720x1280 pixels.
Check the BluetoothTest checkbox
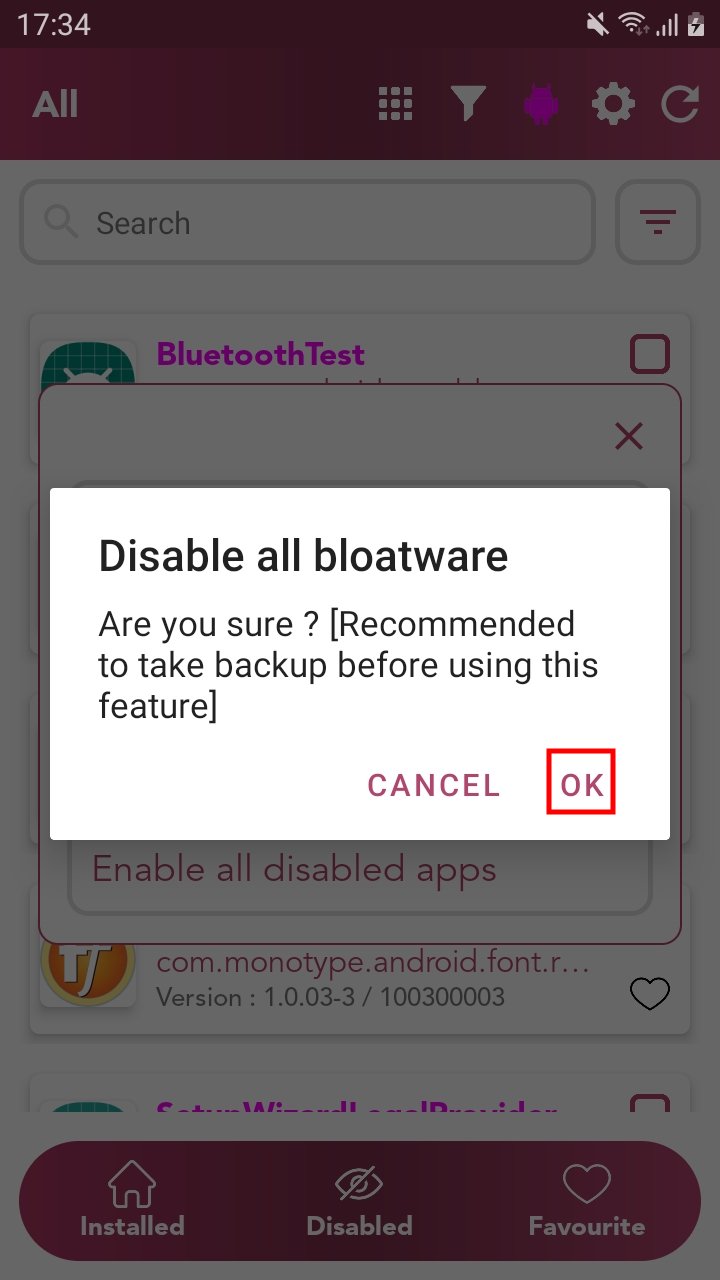649,354
